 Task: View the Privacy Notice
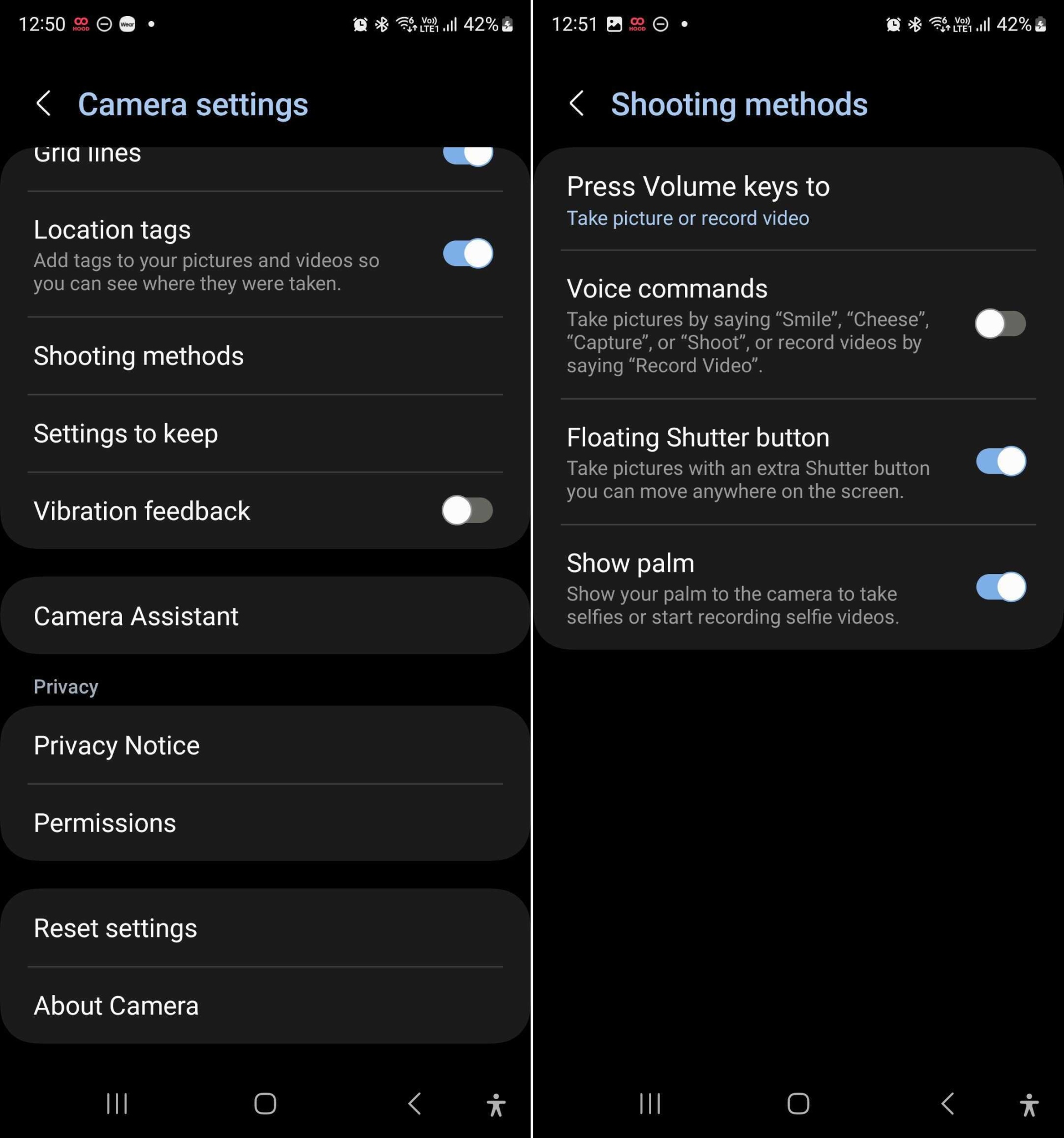[264, 745]
